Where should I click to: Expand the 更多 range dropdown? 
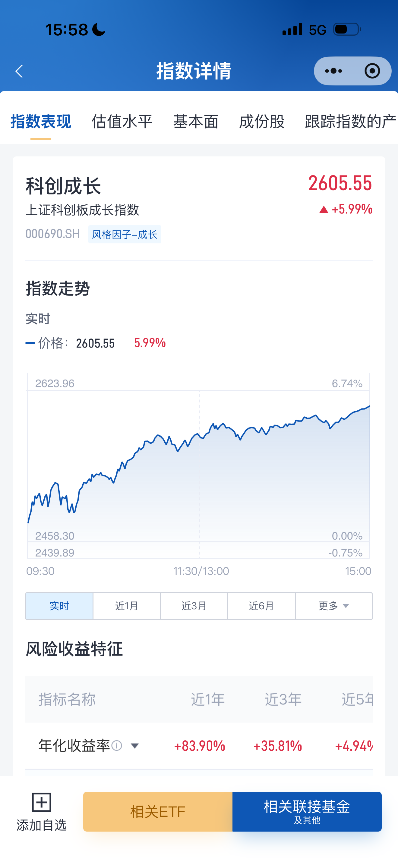pyautogui.click(x=334, y=606)
